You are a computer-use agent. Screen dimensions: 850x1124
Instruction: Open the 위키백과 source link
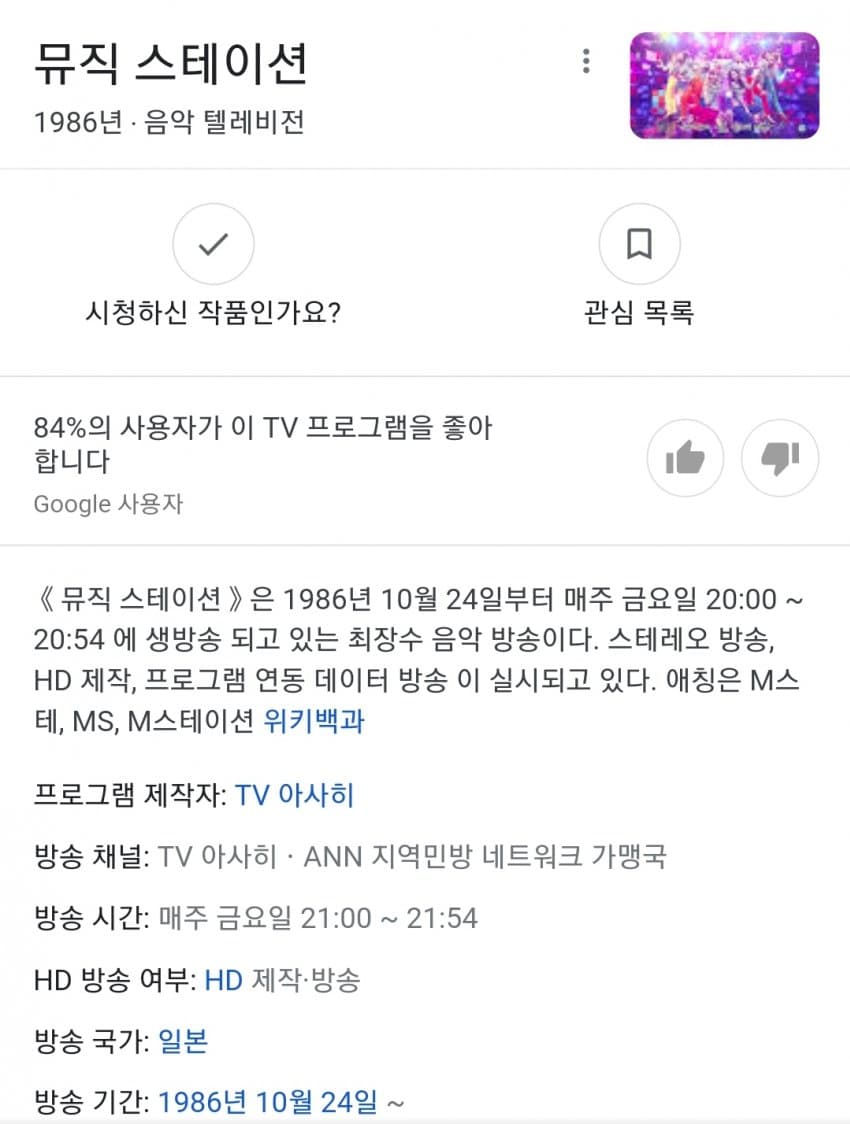(x=314, y=721)
